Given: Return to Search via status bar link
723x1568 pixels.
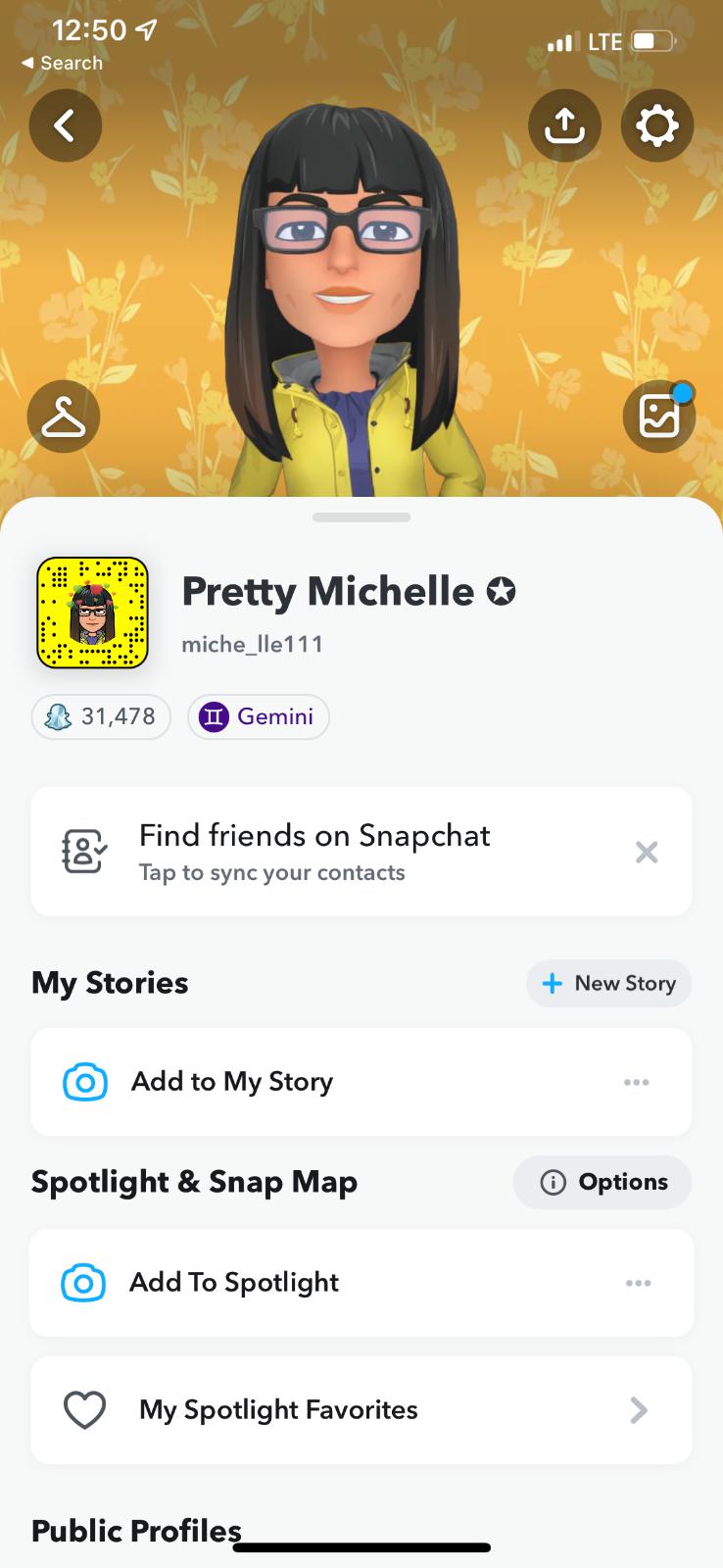Looking at the screenshot, I should point(63,63).
